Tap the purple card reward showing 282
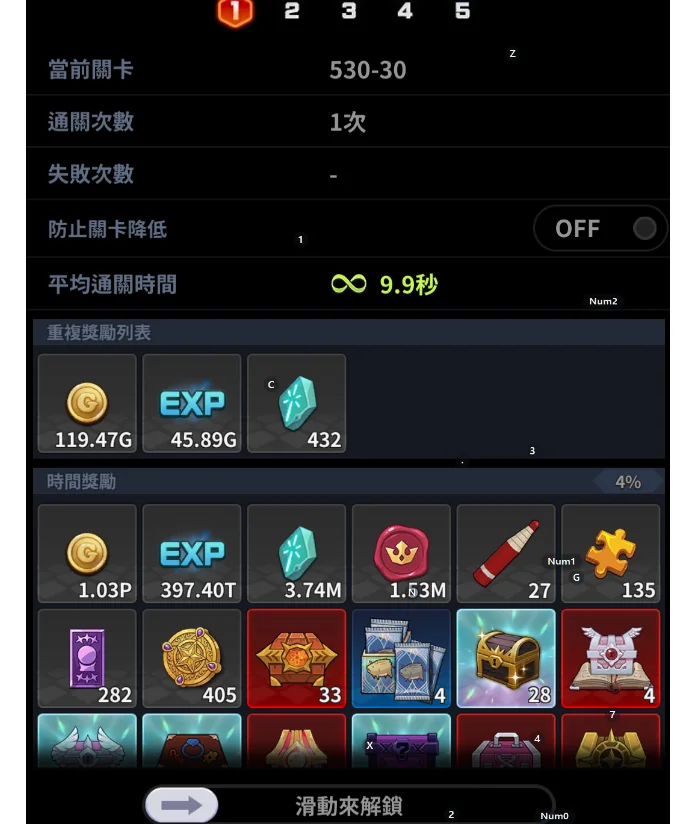This screenshot has height=824, width=696. pyautogui.click(x=87, y=658)
